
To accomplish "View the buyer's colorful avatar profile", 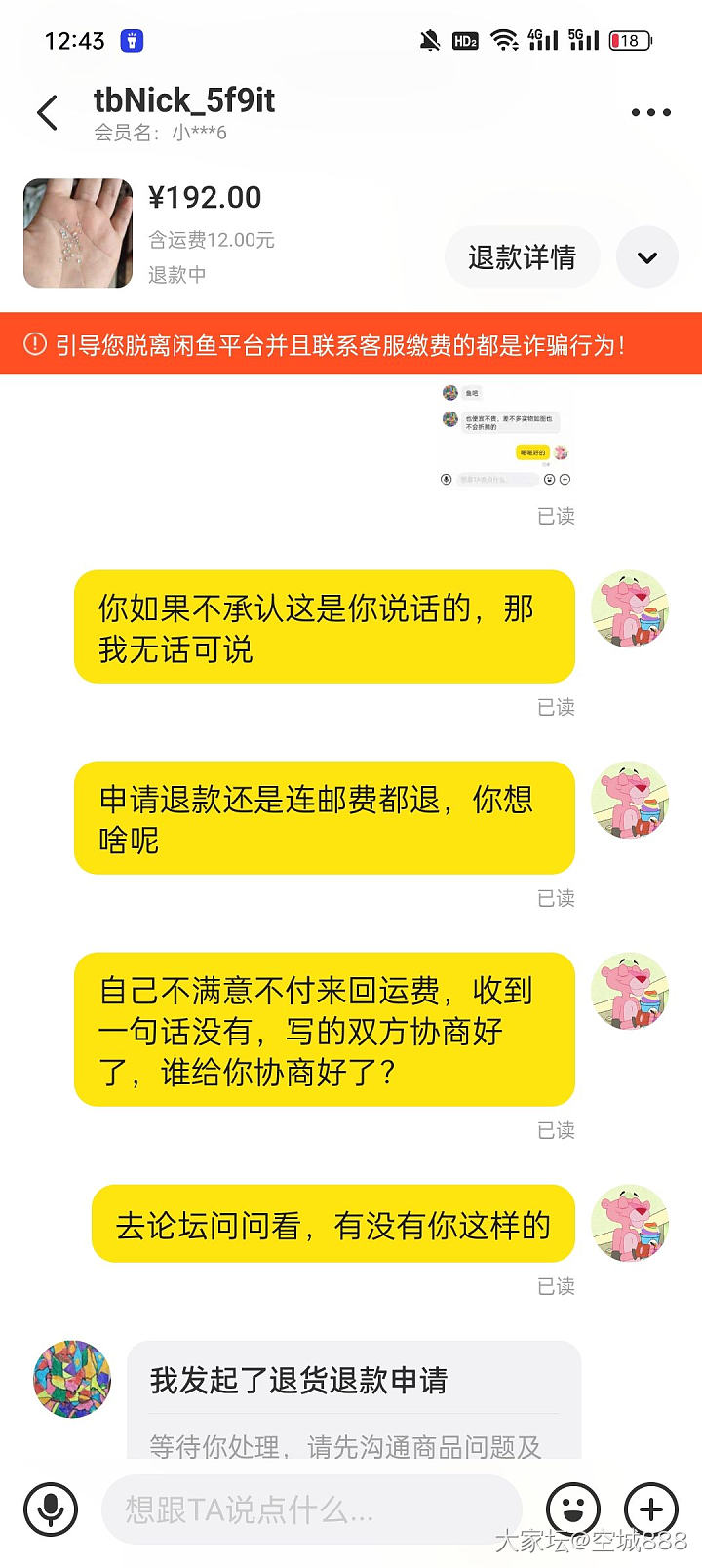I will point(72,1379).
